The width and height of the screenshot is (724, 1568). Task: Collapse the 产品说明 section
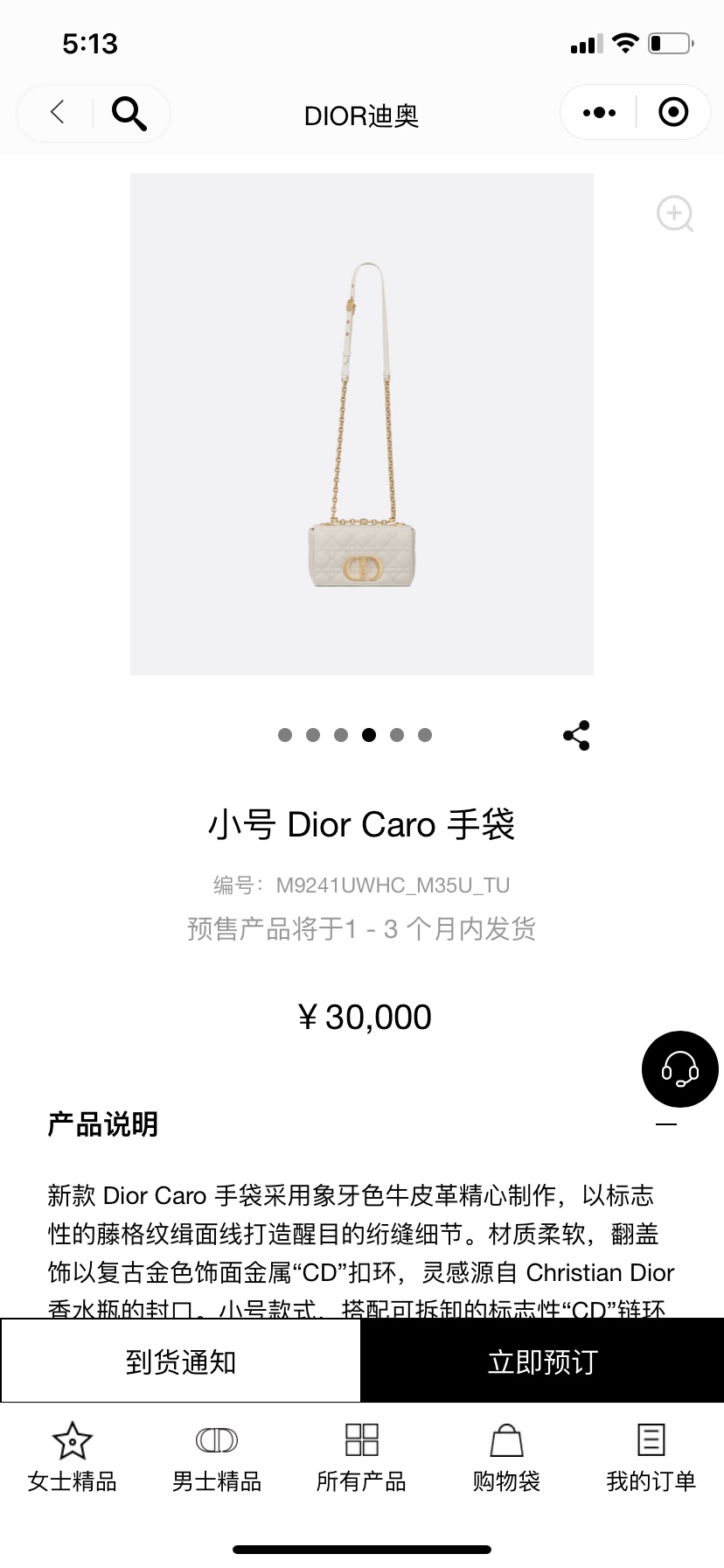[x=666, y=1124]
